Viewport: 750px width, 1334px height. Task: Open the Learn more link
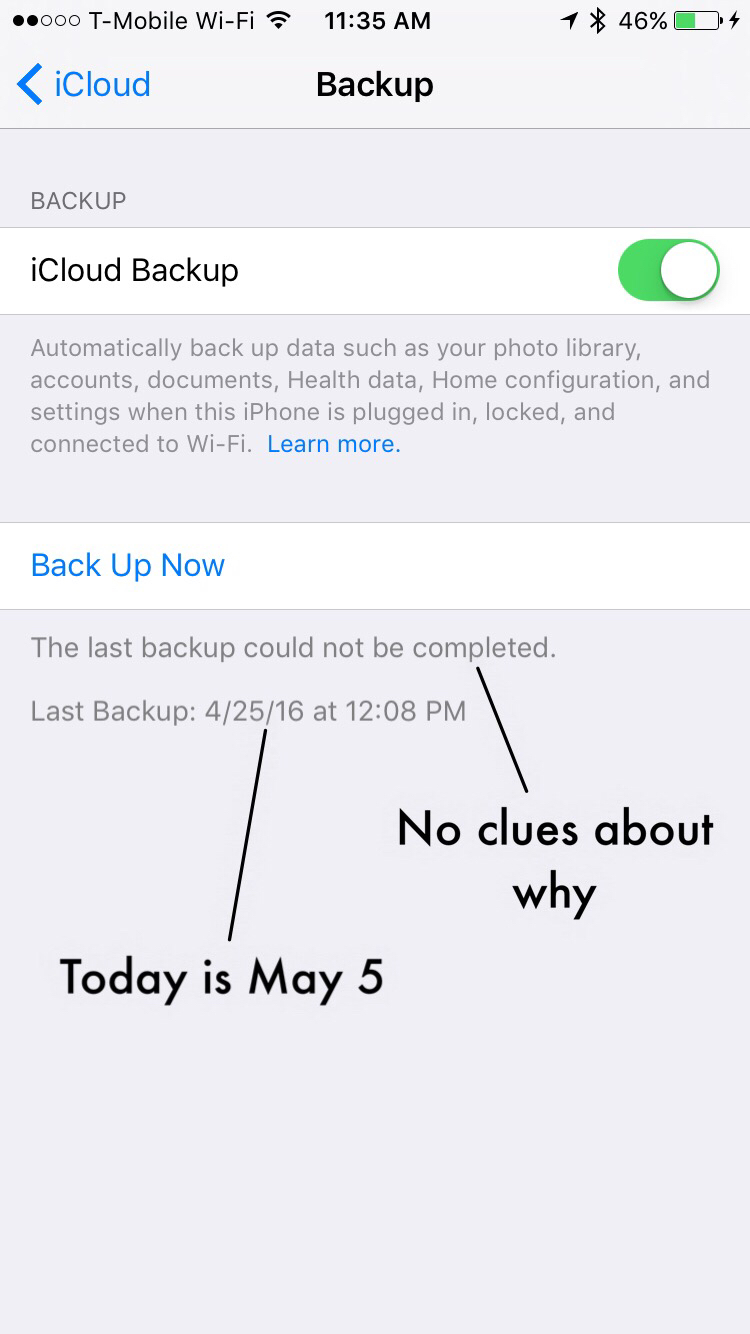pyautogui.click(x=334, y=444)
